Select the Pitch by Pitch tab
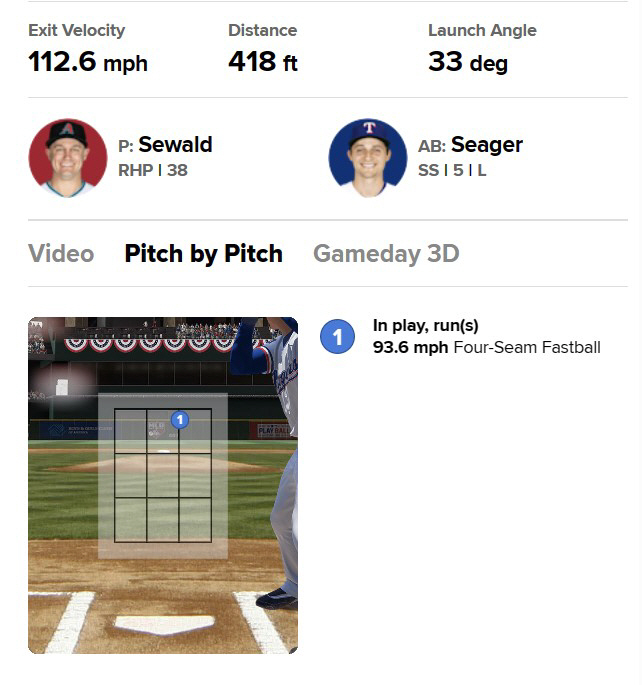This screenshot has width=642, height=685. coord(203,254)
